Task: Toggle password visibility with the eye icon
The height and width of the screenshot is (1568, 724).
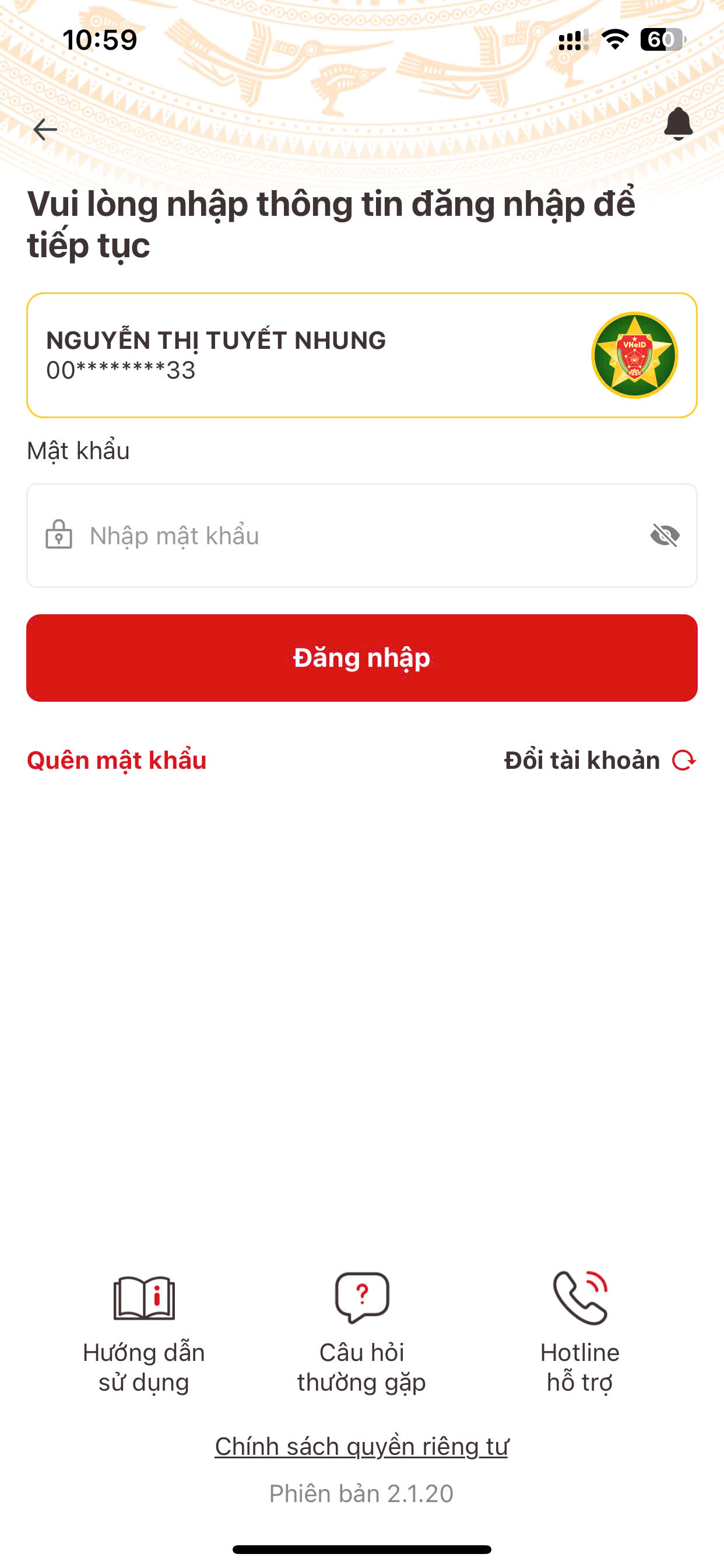Action: coord(665,535)
